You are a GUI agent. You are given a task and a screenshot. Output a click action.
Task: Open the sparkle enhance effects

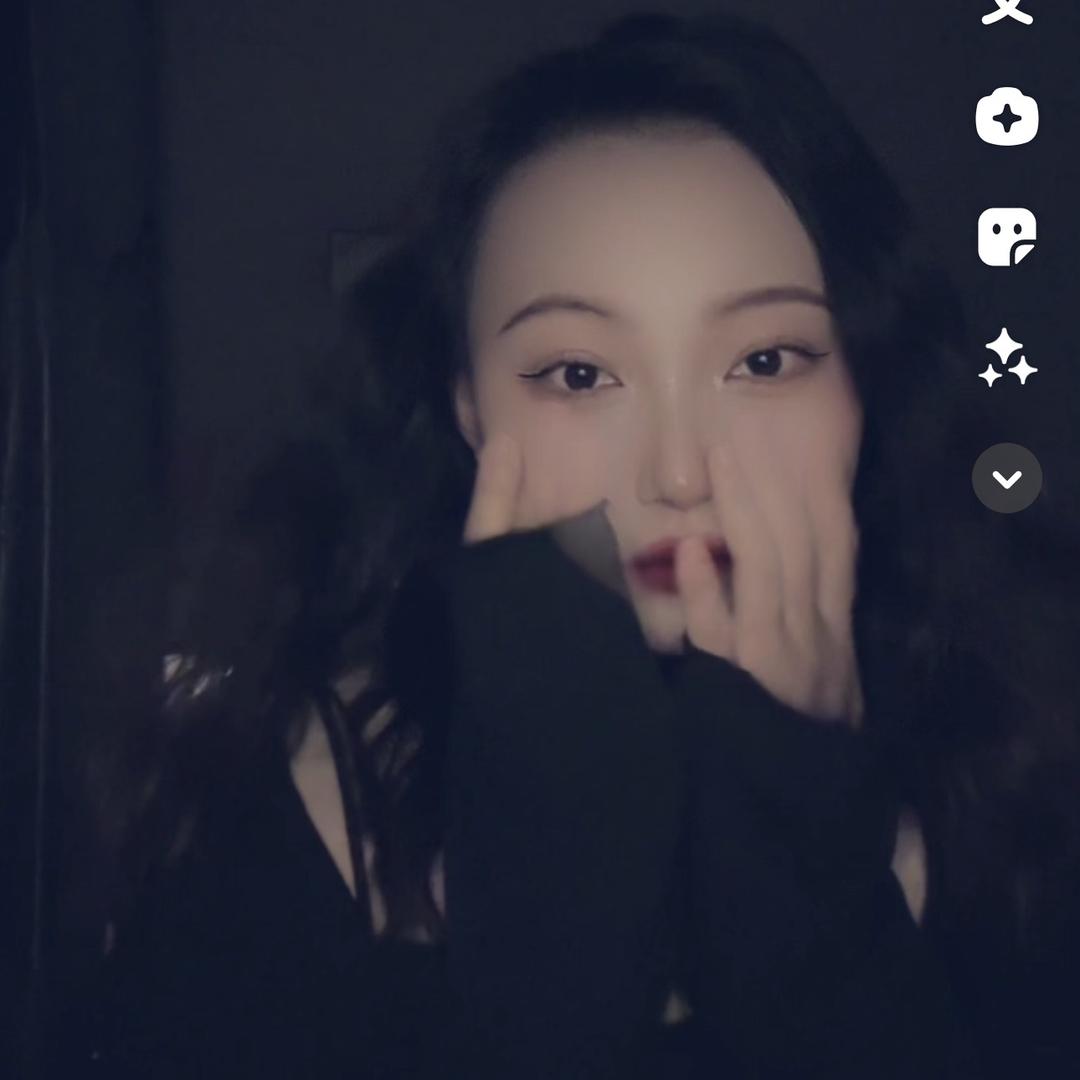tap(1007, 358)
